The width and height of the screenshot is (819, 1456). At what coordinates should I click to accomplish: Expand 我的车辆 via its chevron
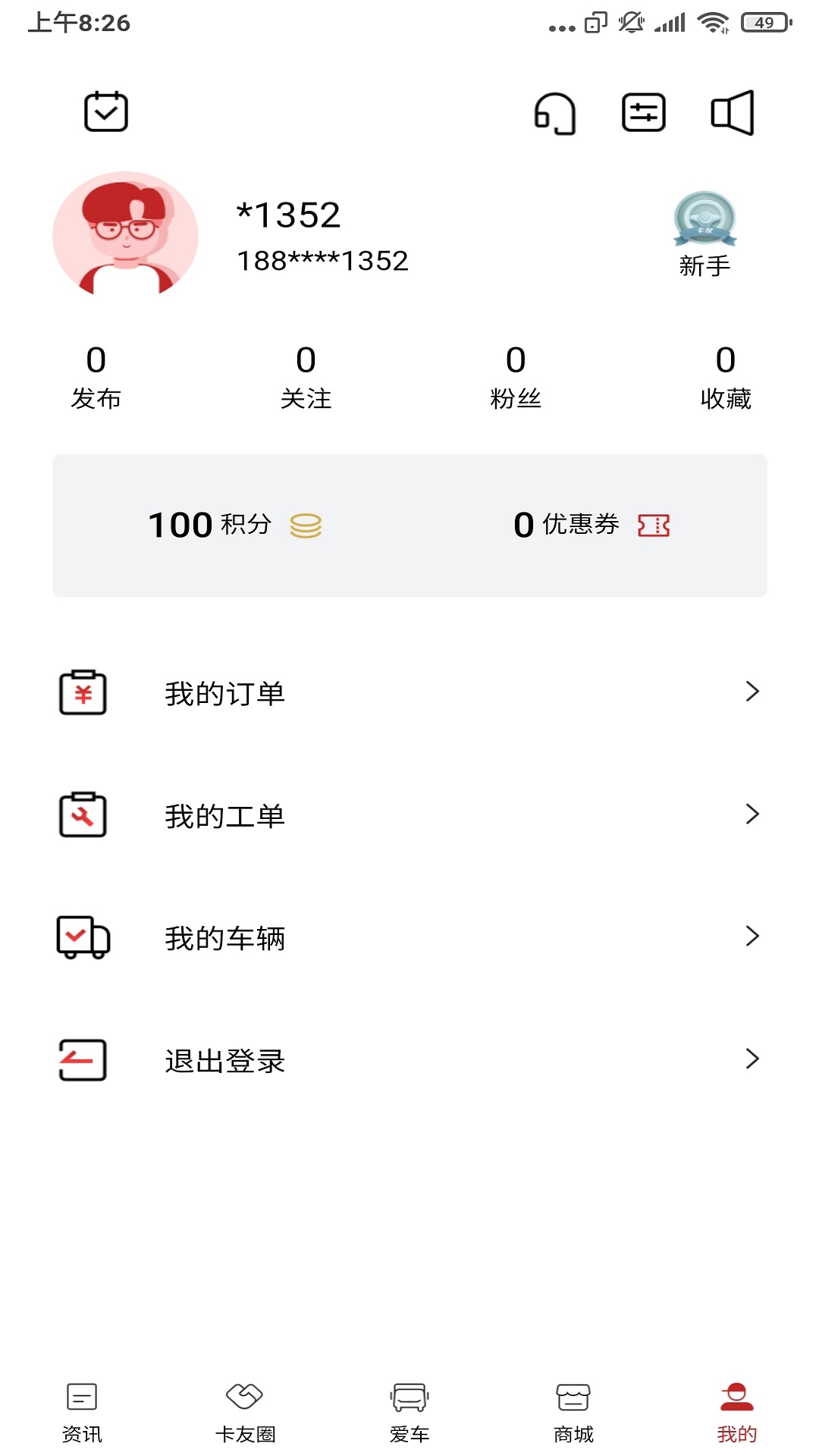click(752, 938)
